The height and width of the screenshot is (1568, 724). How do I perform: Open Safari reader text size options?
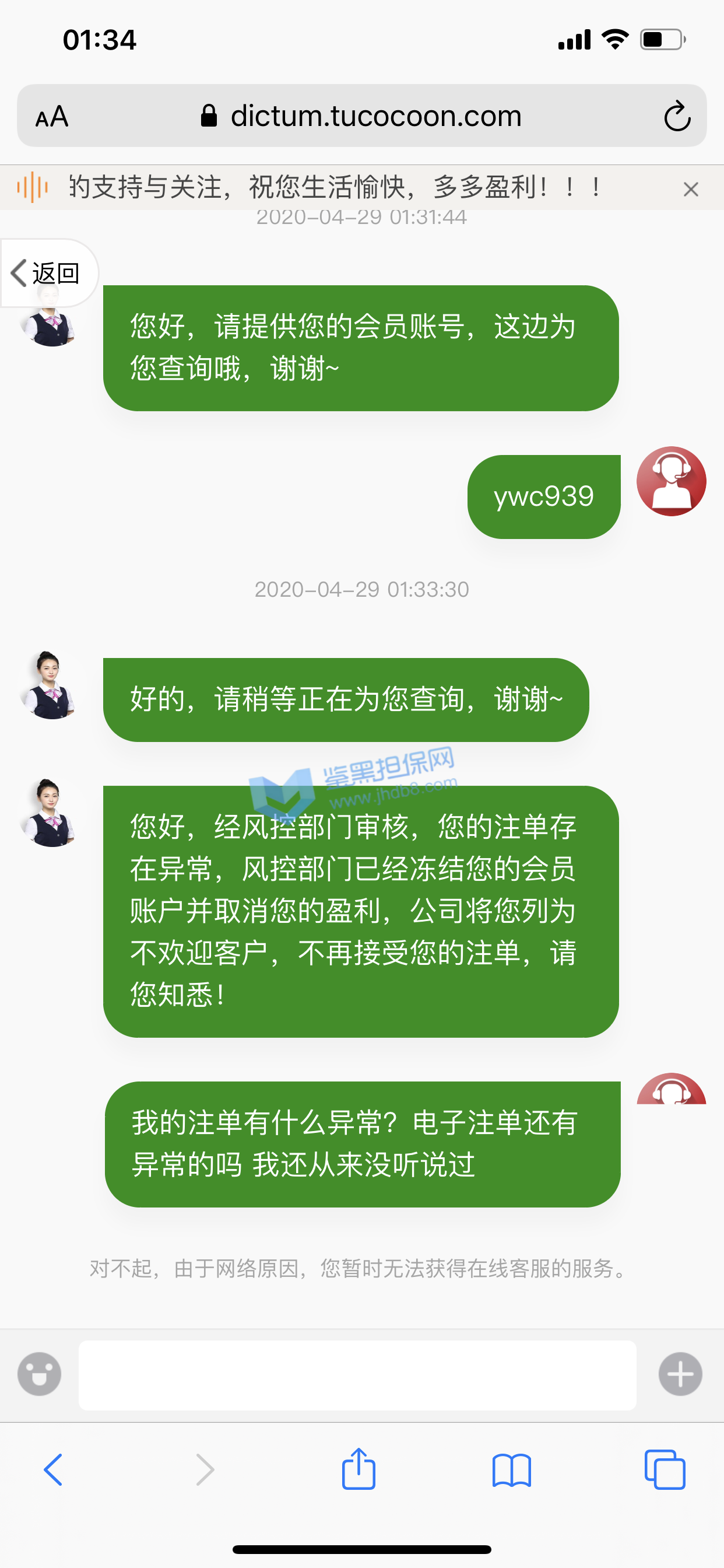(52, 116)
